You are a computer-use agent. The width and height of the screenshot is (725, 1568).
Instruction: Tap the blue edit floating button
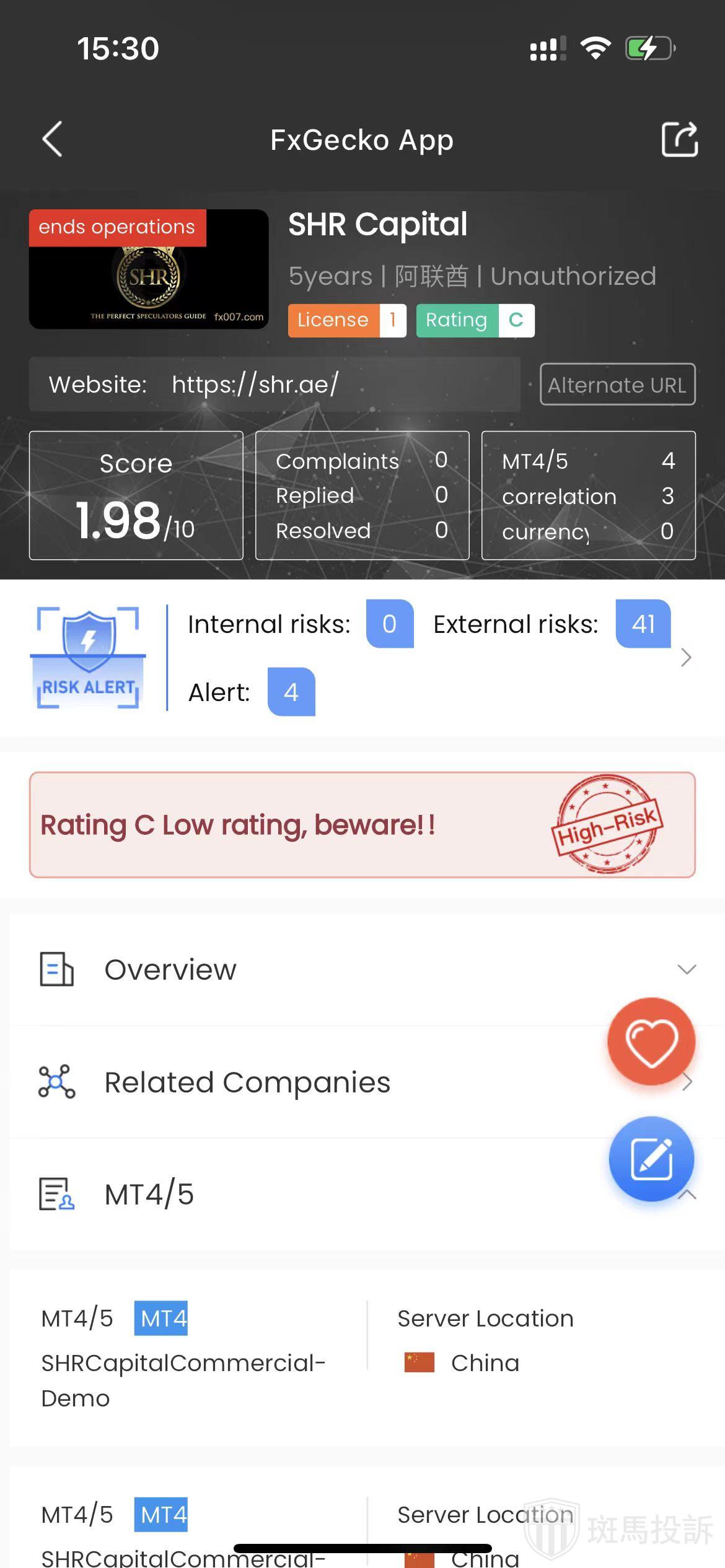[x=651, y=1159]
